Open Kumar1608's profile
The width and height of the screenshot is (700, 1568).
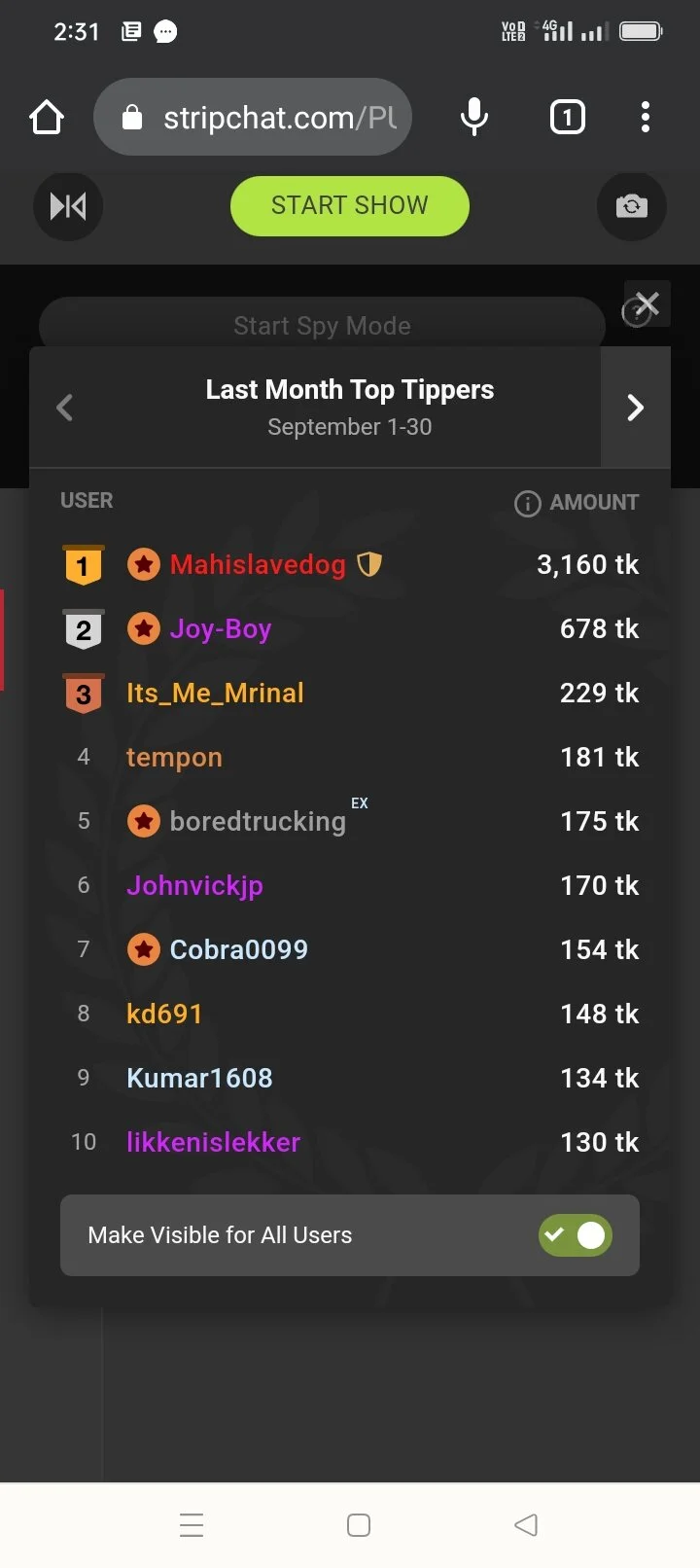coord(199,1079)
